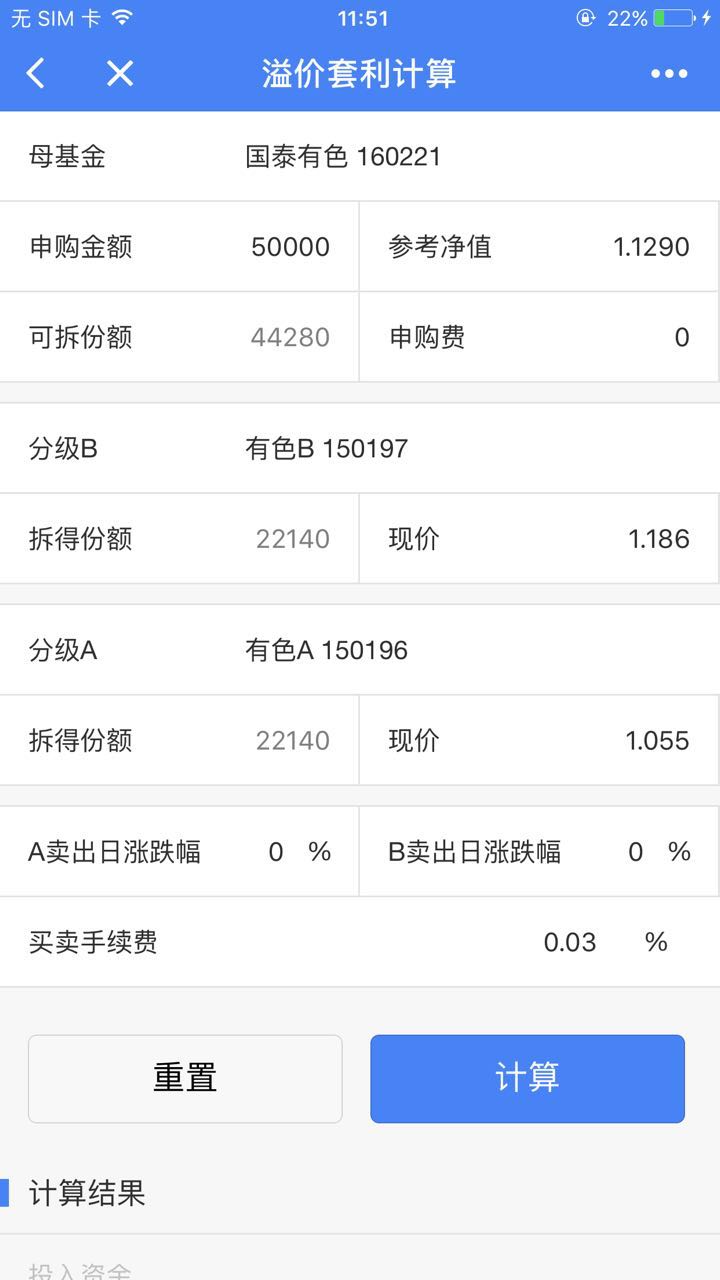The image size is (720, 1280).
Task: Hit 计算 to calculate arbitrage
Action: pos(527,1078)
